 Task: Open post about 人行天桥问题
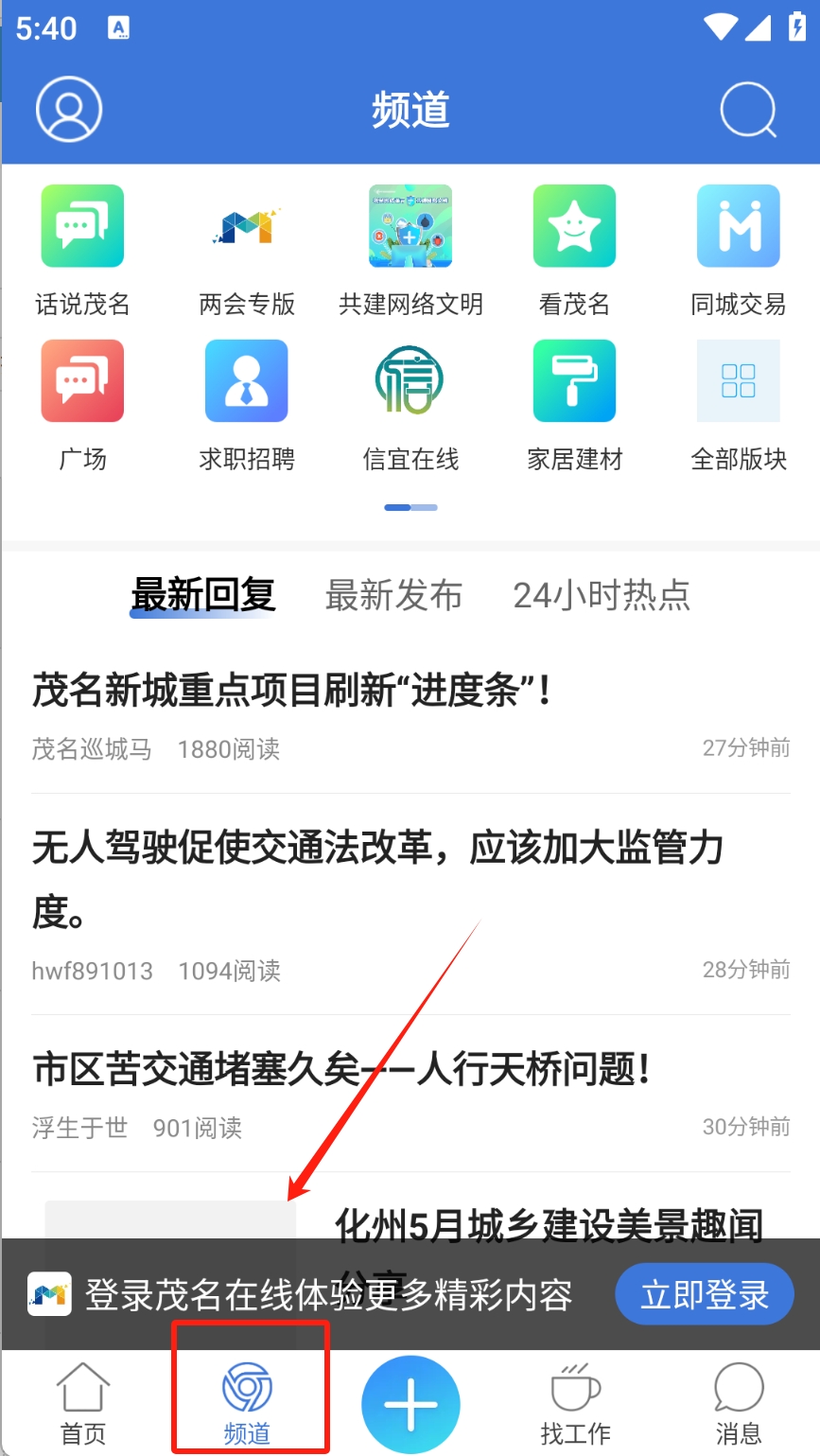342,1070
